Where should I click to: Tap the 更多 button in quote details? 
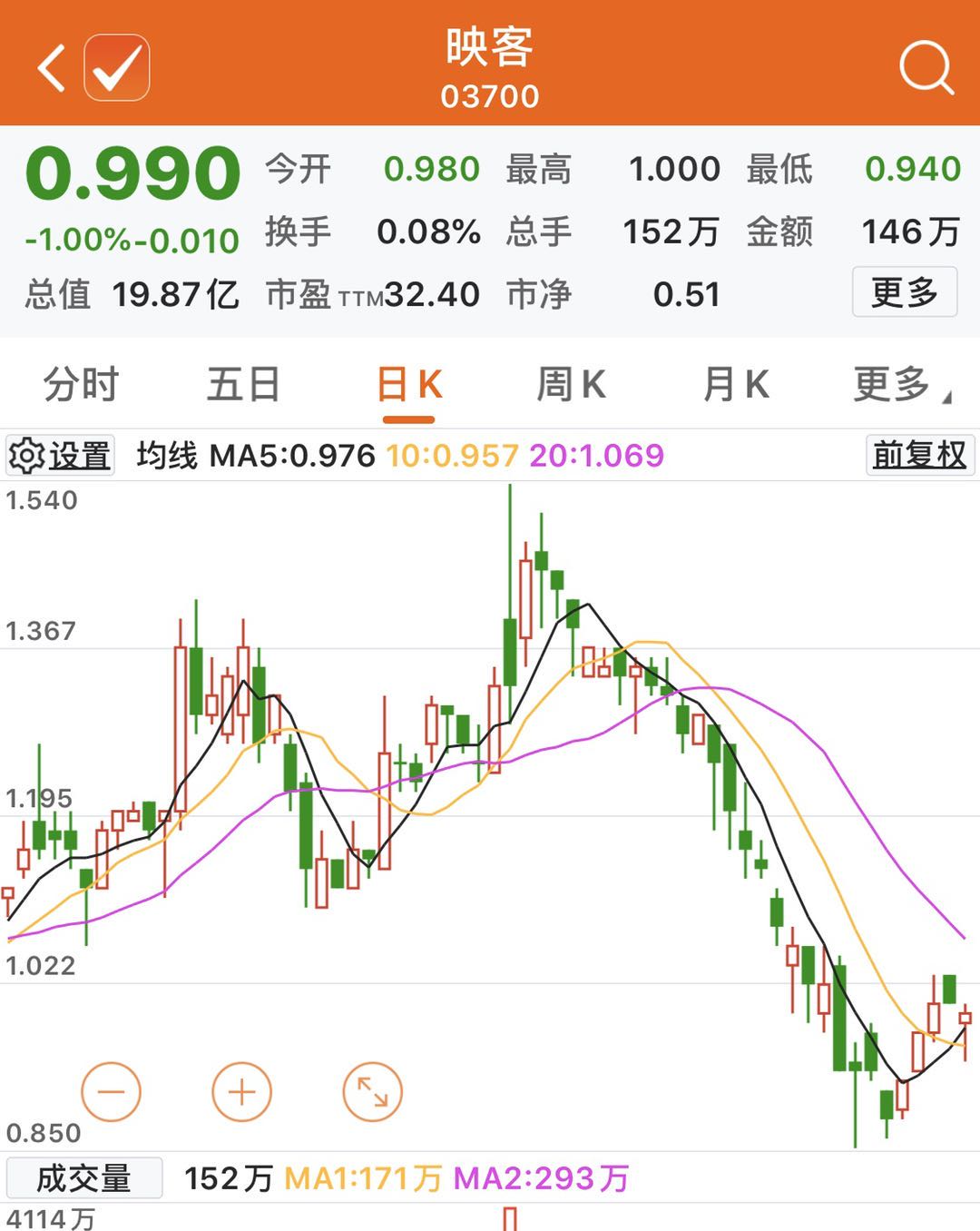click(x=904, y=292)
